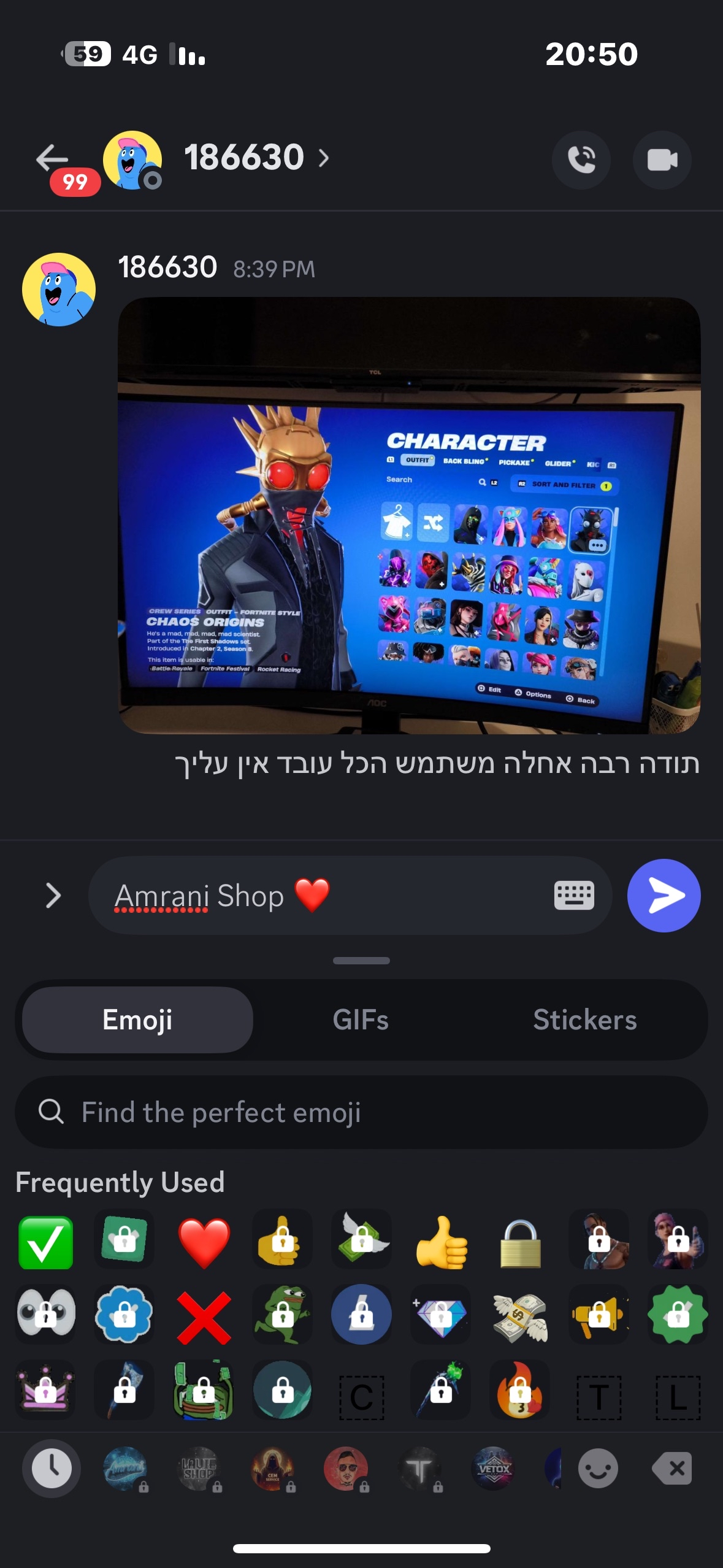Insert the red cross mark emoji
This screenshot has height=1568, width=723.
204,1316
